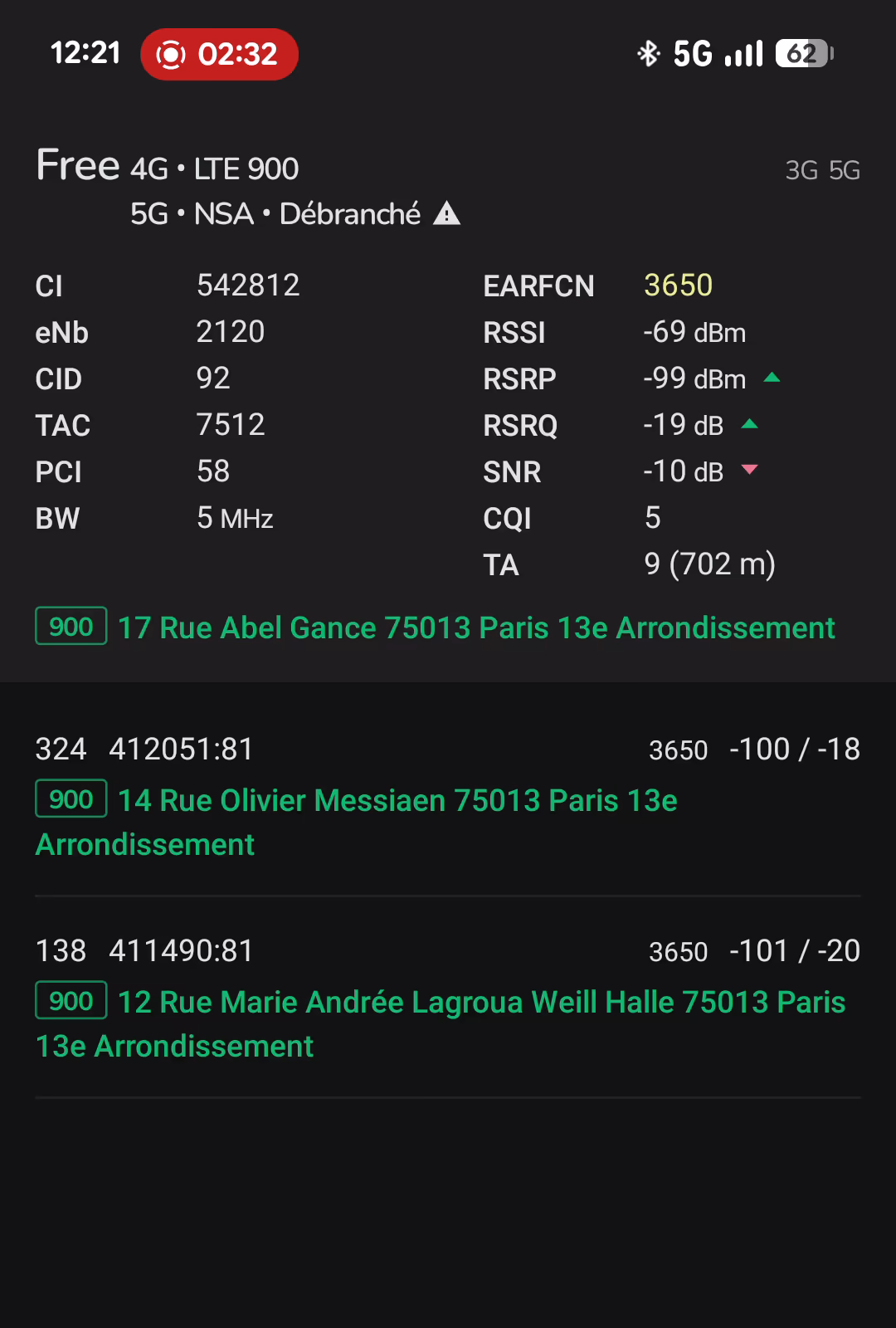Tap the 5G NSA warning triangle

446,214
